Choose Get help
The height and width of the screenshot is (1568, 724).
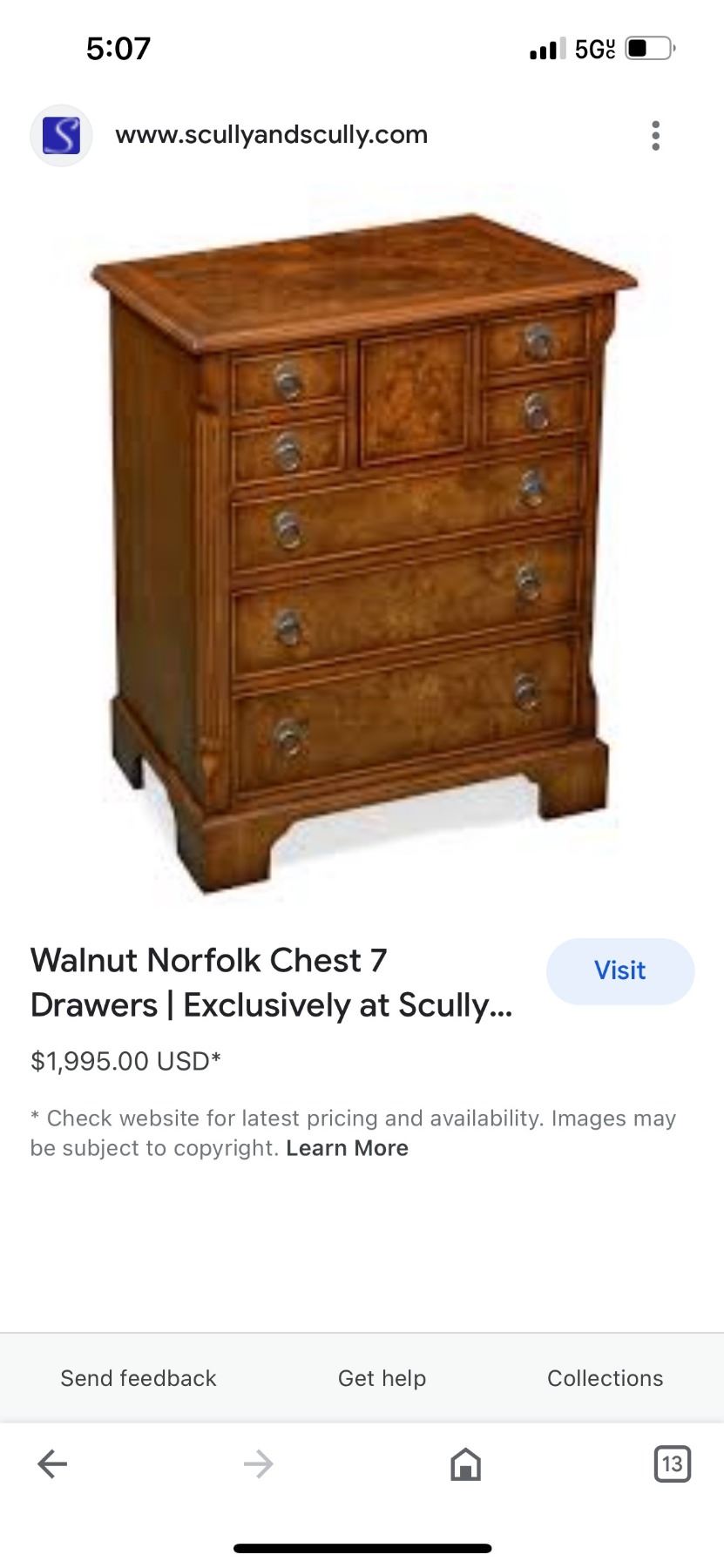coord(382,1378)
